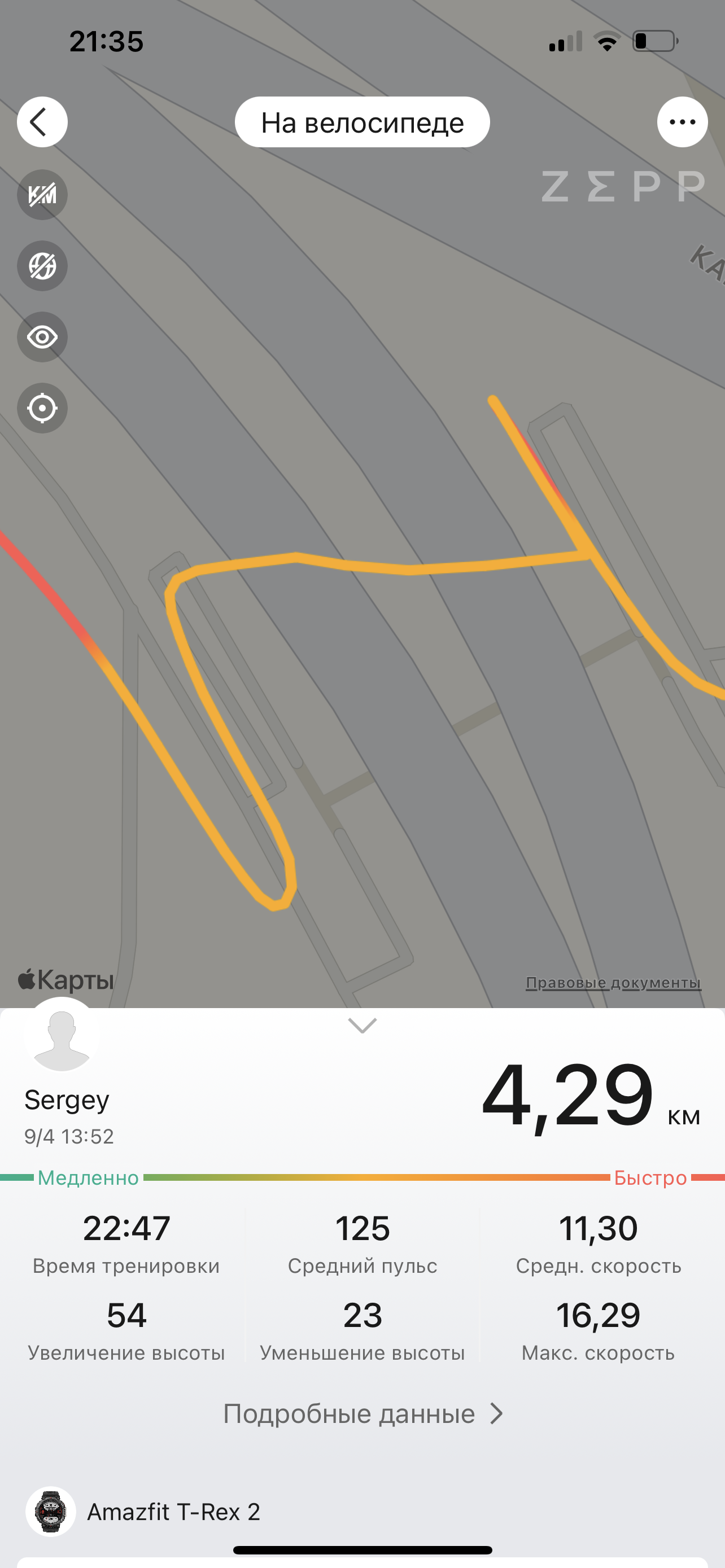725x1568 pixels.
Task: Toggle kilometer markers on the map
Action: pos(42,195)
